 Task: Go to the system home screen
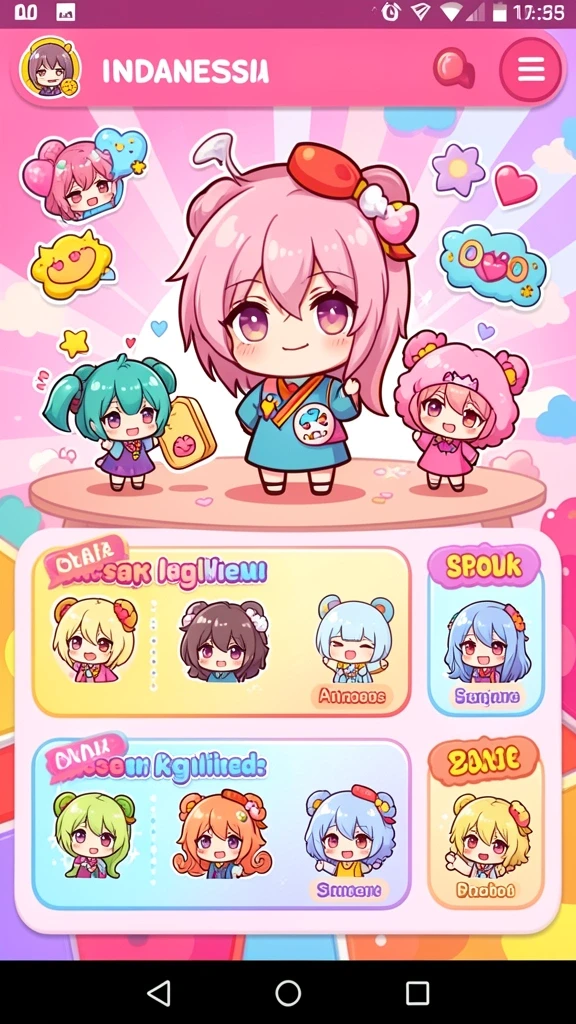288,993
